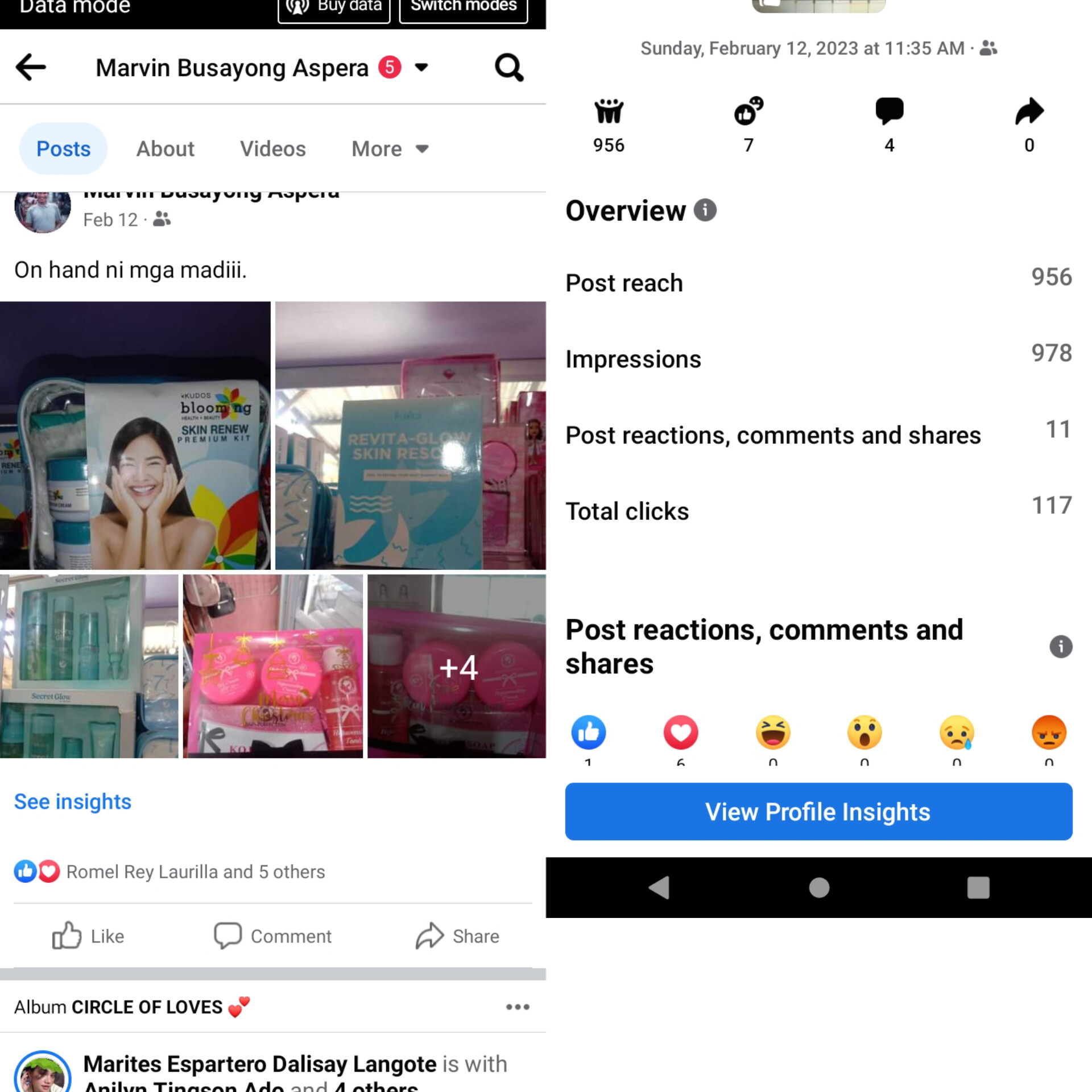
Task: Tap Buy data in the Data mode bar
Action: tap(334, 8)
